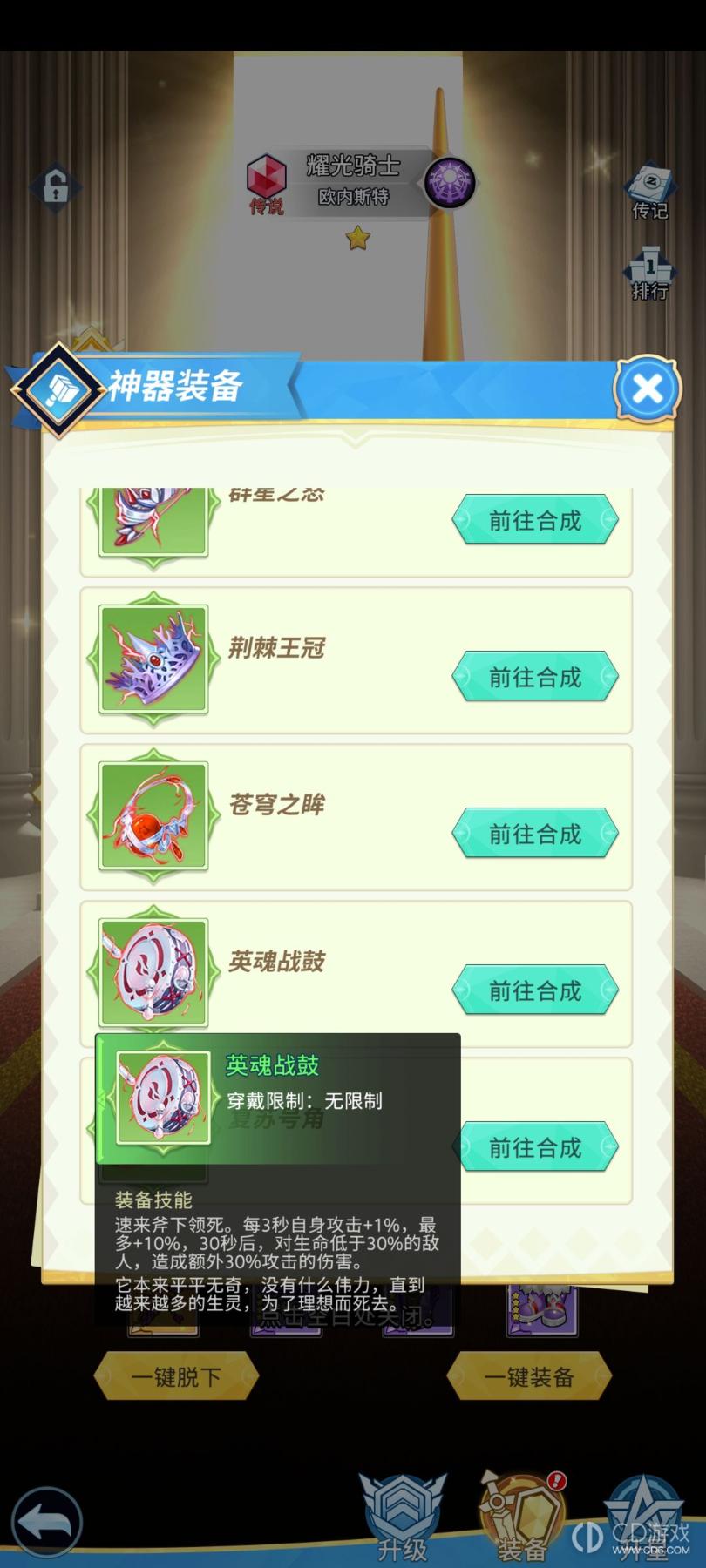Tap 前往合成 for 碎星之怒
This screenshot has height=1568, width=706.
[534, 520]
